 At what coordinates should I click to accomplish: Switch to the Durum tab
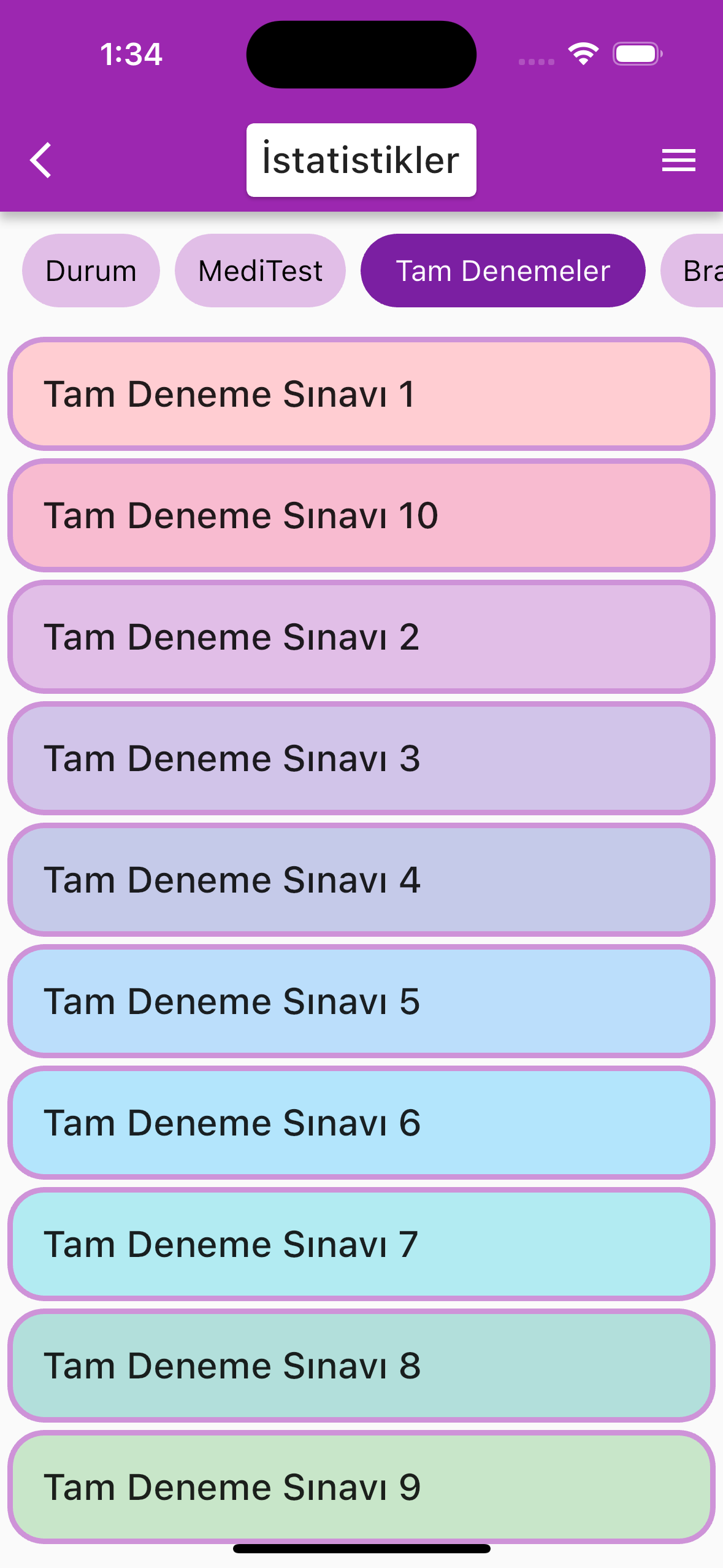[x=91, y=271]
